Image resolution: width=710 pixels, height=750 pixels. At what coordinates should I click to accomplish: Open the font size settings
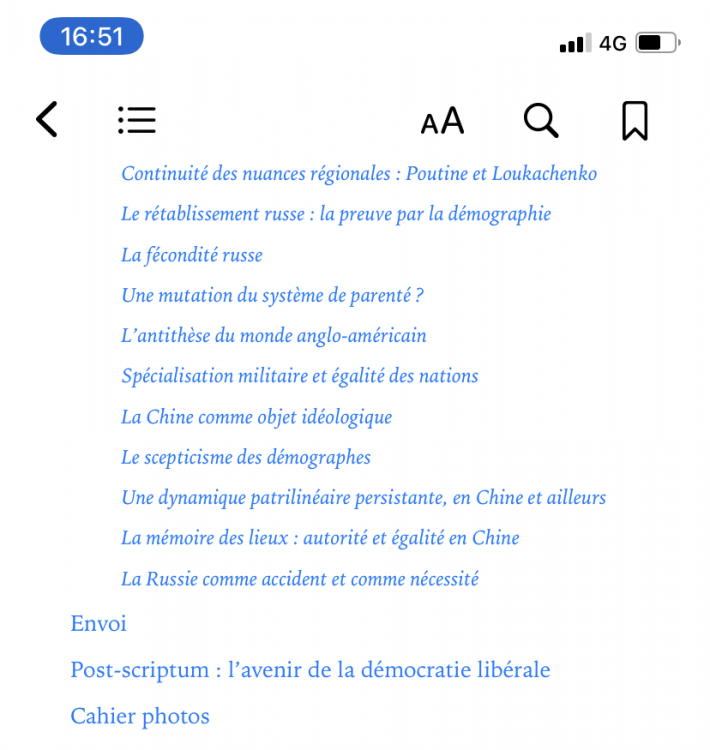[442, 121]
